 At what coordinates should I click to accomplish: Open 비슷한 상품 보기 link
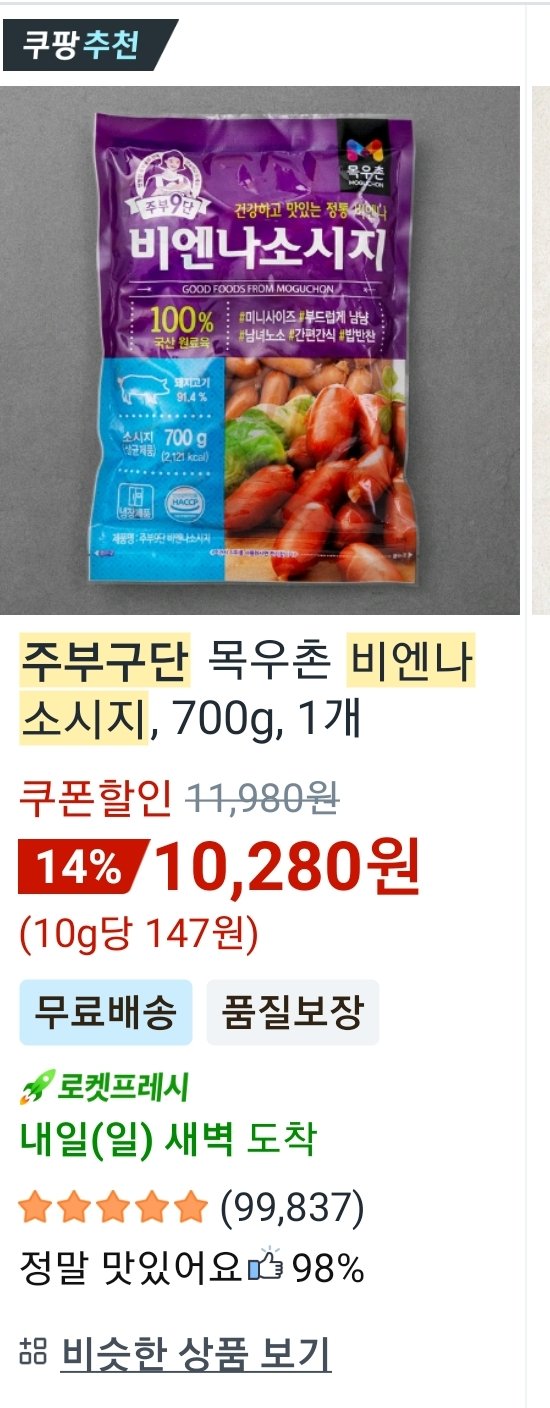click(196, 1354)
